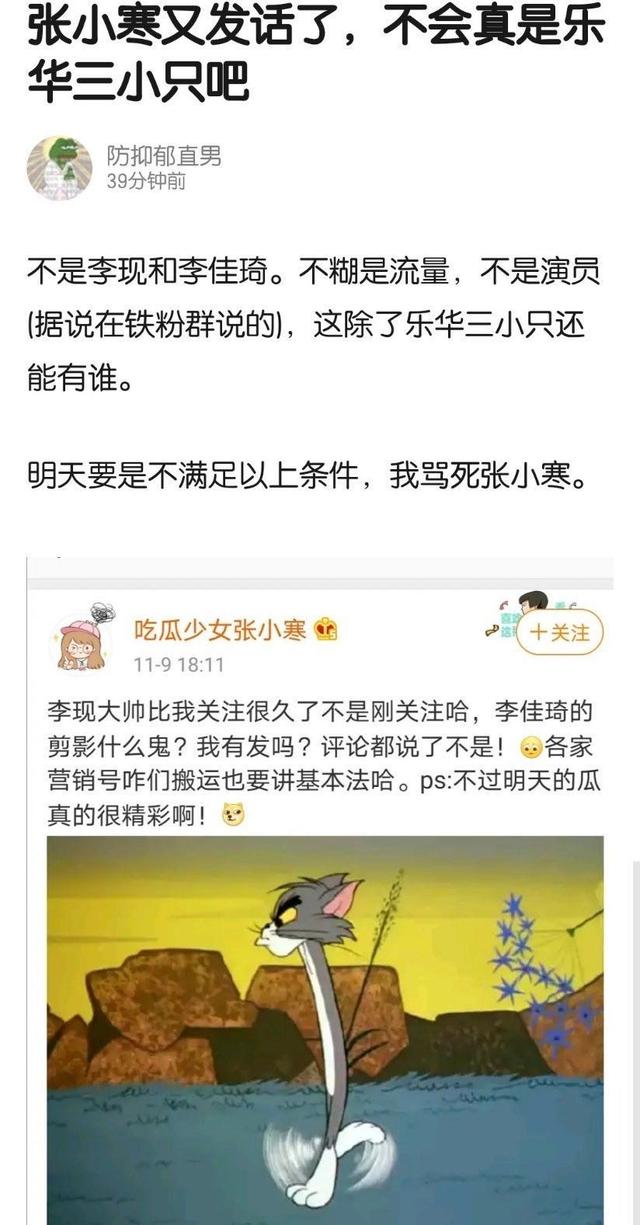Image resolution: width=640 pixels, height=1225 pixels.
Task: Open 防抑郁直男's profile avatar
Action: (59, 168)
